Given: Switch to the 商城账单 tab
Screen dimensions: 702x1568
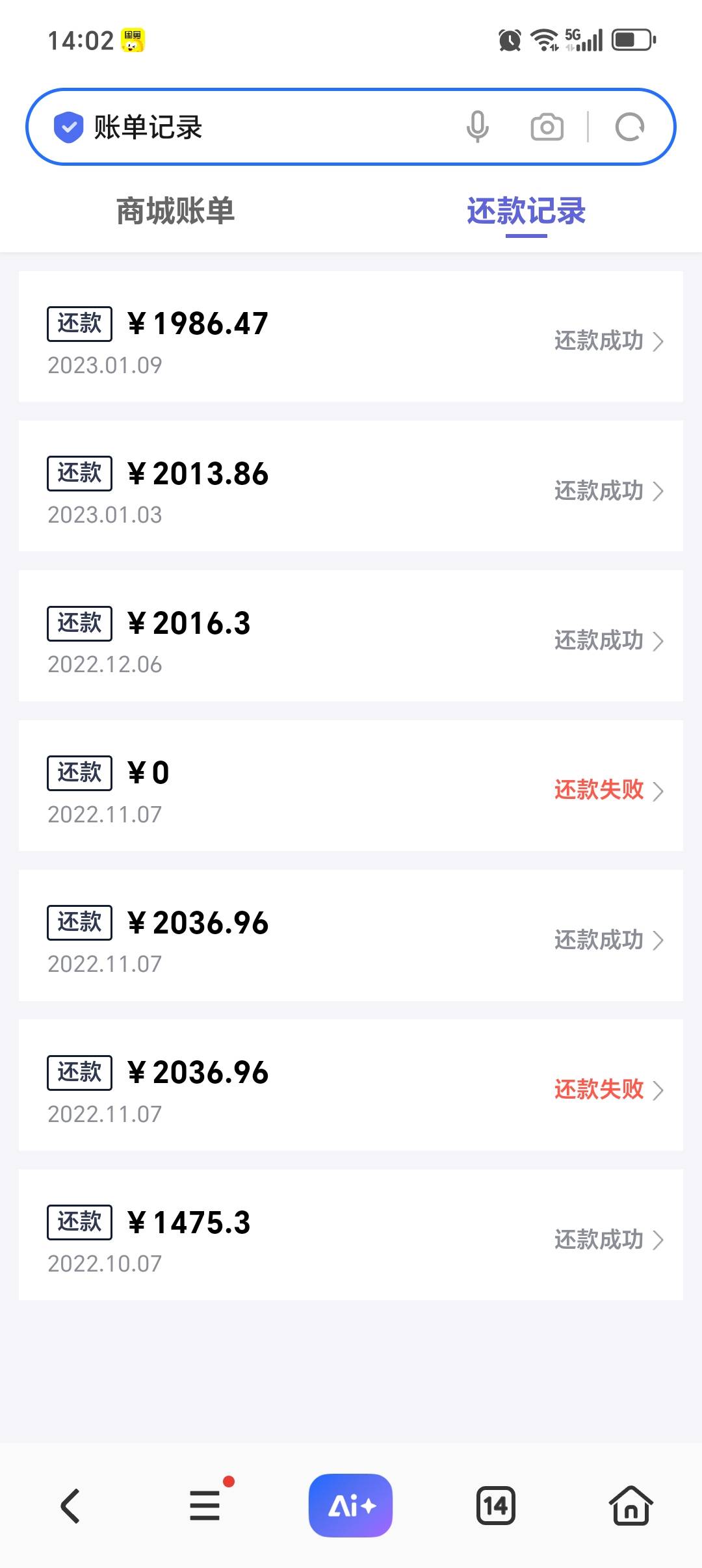Looking at the screenshot, I should tap(175, 211).
